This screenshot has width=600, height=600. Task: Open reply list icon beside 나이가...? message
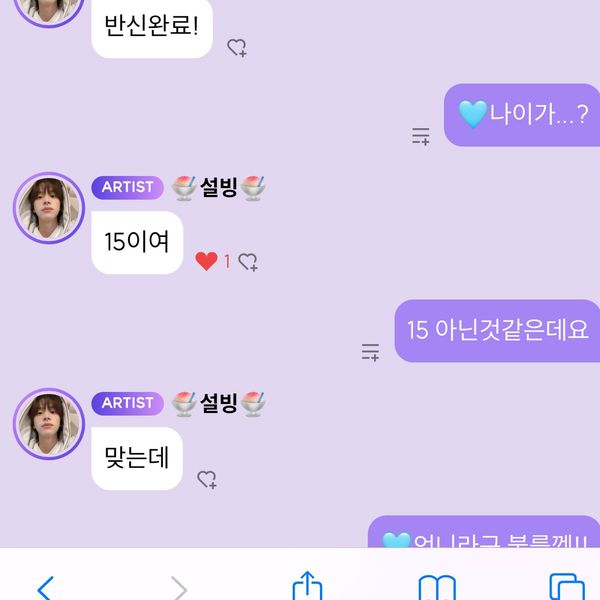pyautogui.click(x=421, y=136)
